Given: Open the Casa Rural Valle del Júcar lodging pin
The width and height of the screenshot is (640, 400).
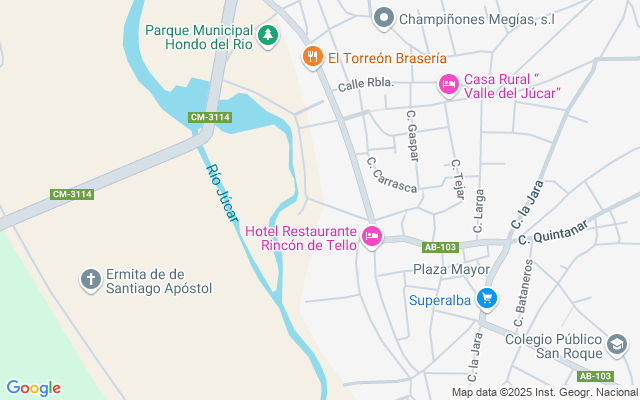Looking at the screenshot, I should [x=449, y=85].
